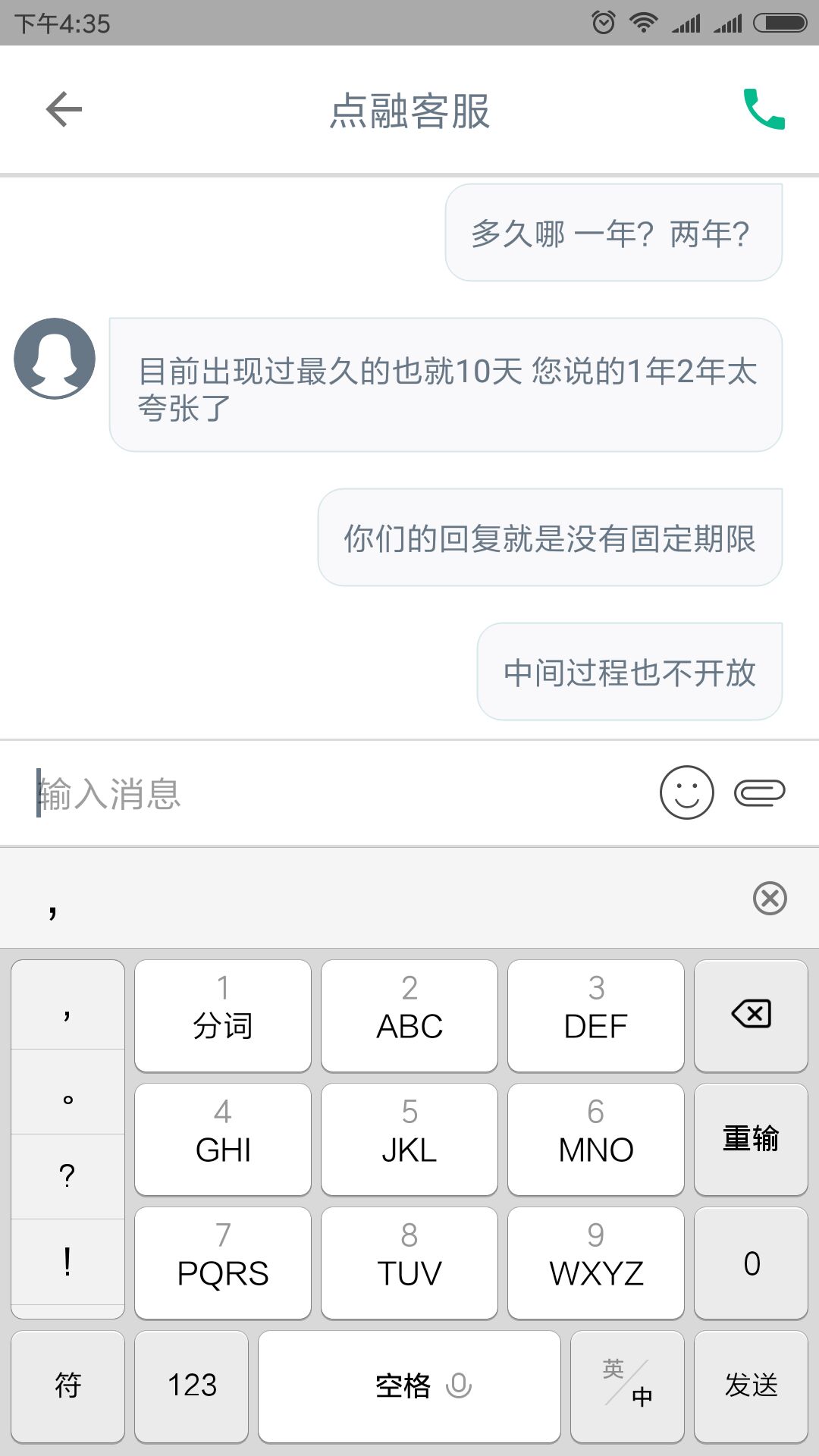Open the 123 number keypad
Screen dimensions: 819x1456
coord(192,1386)
